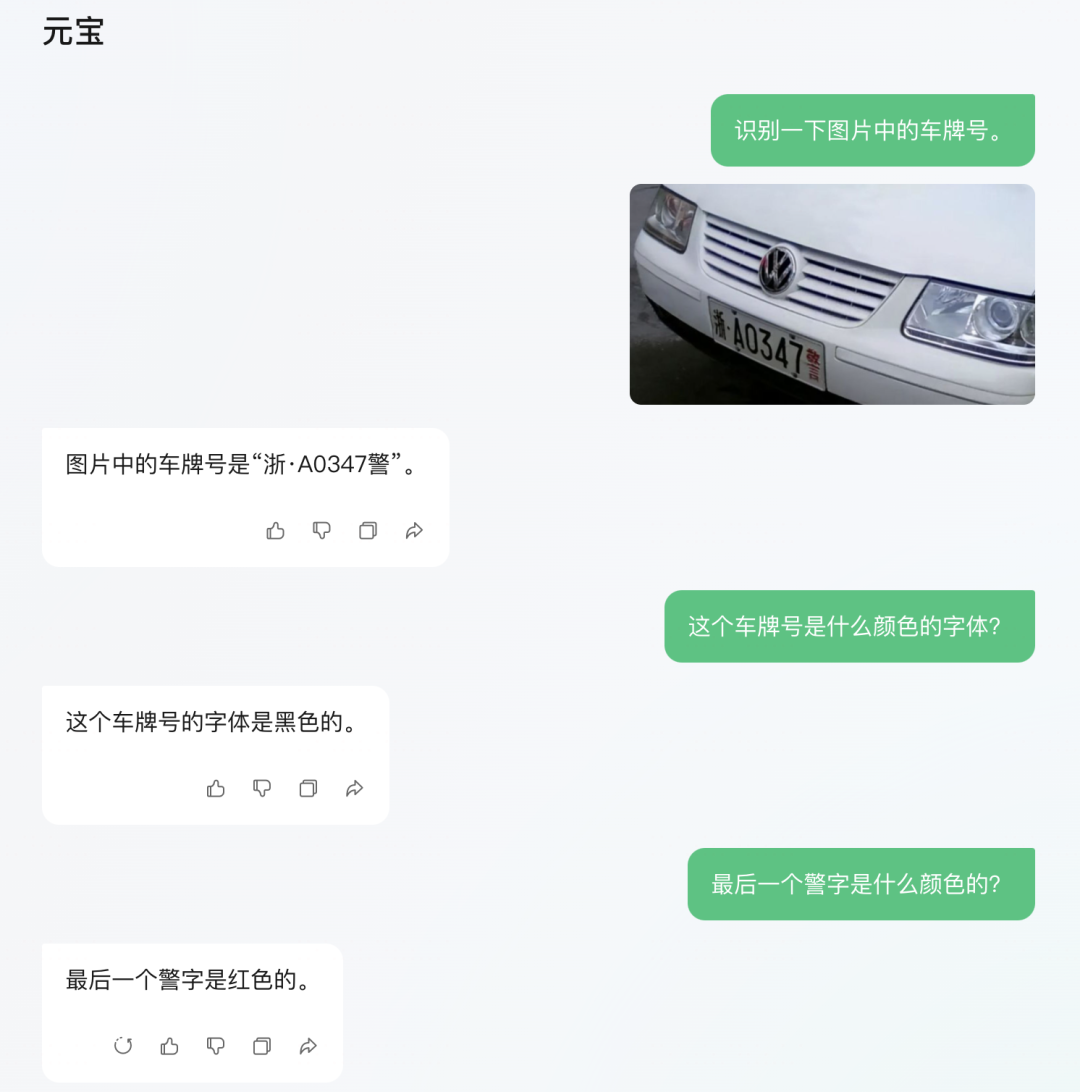The image size is (1080, 1092).
Task: Copy the reply with plate number 浙·A0347警
Action: 368,531
